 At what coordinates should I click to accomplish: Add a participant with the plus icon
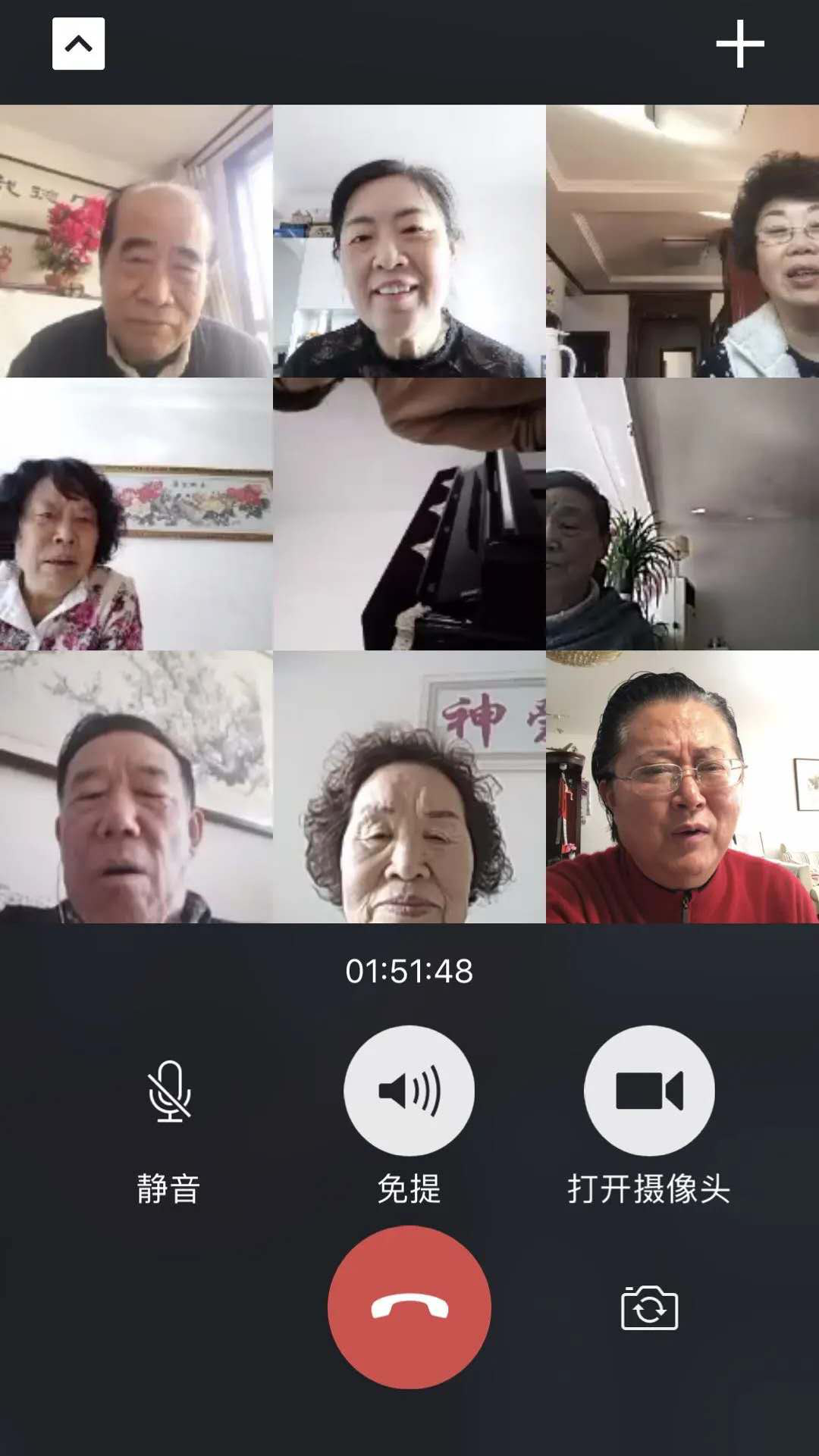[x=739, y=44]
